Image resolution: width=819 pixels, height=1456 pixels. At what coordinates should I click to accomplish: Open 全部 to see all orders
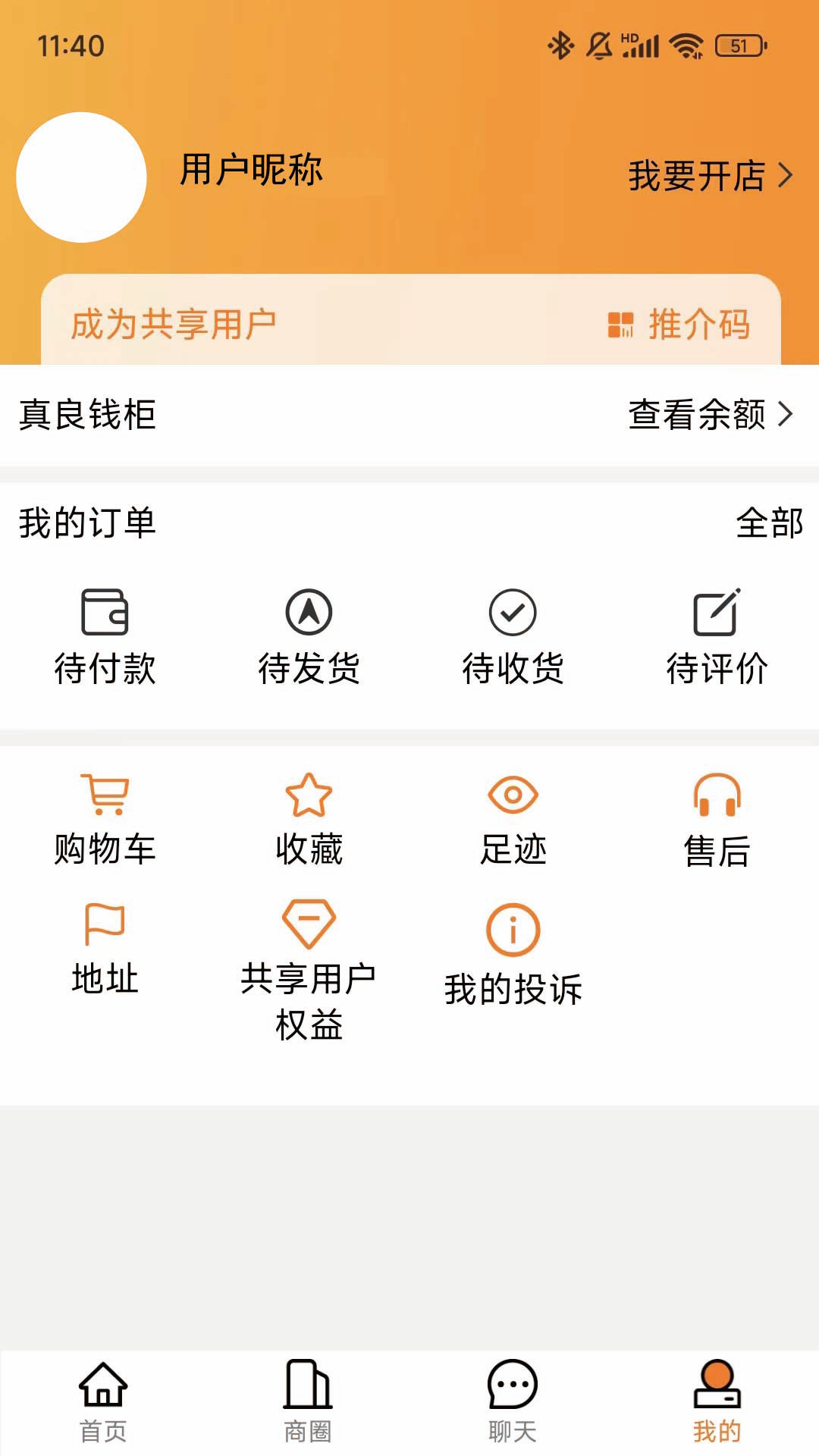coord(770,523)
